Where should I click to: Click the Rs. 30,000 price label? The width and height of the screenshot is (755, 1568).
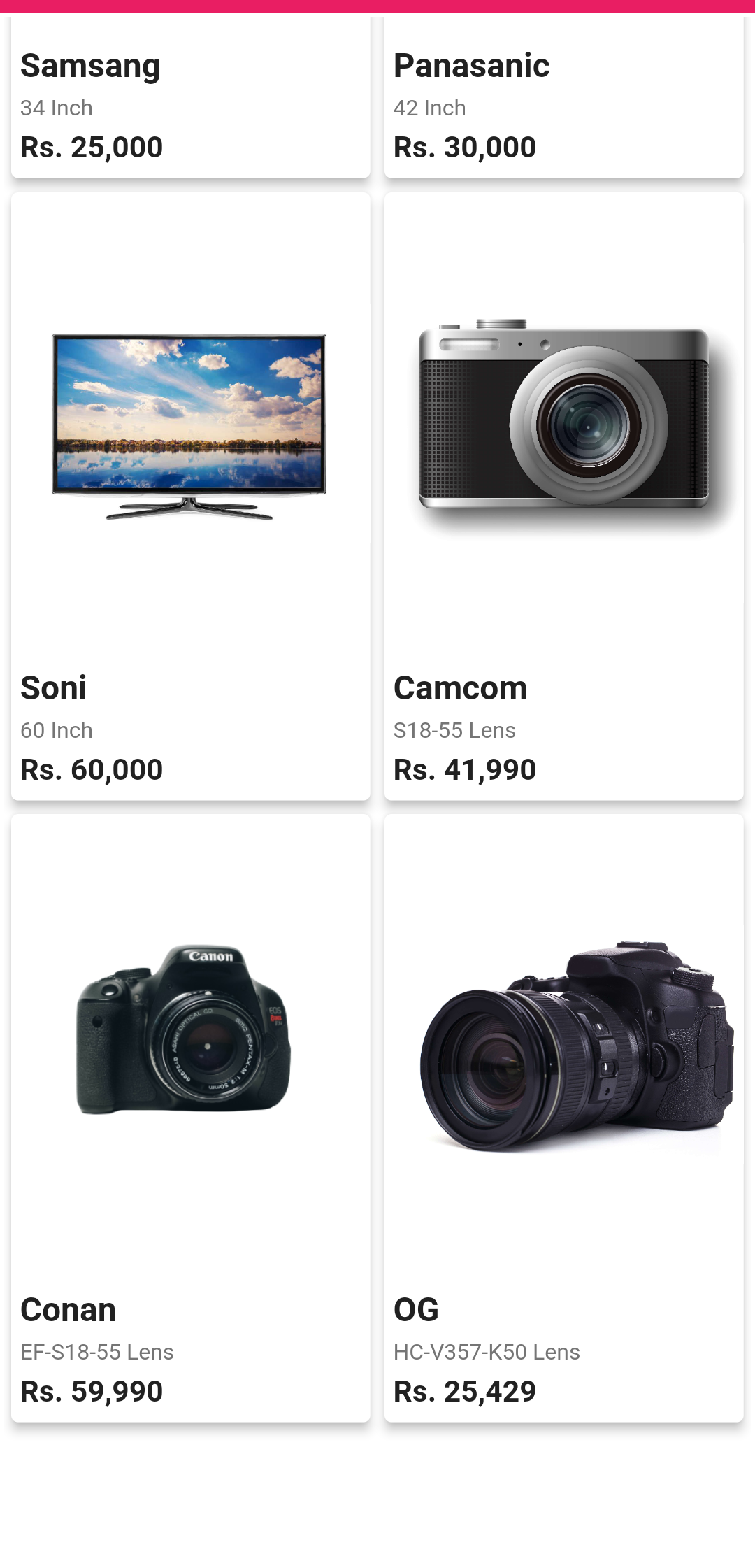click(x=465, y=148)
